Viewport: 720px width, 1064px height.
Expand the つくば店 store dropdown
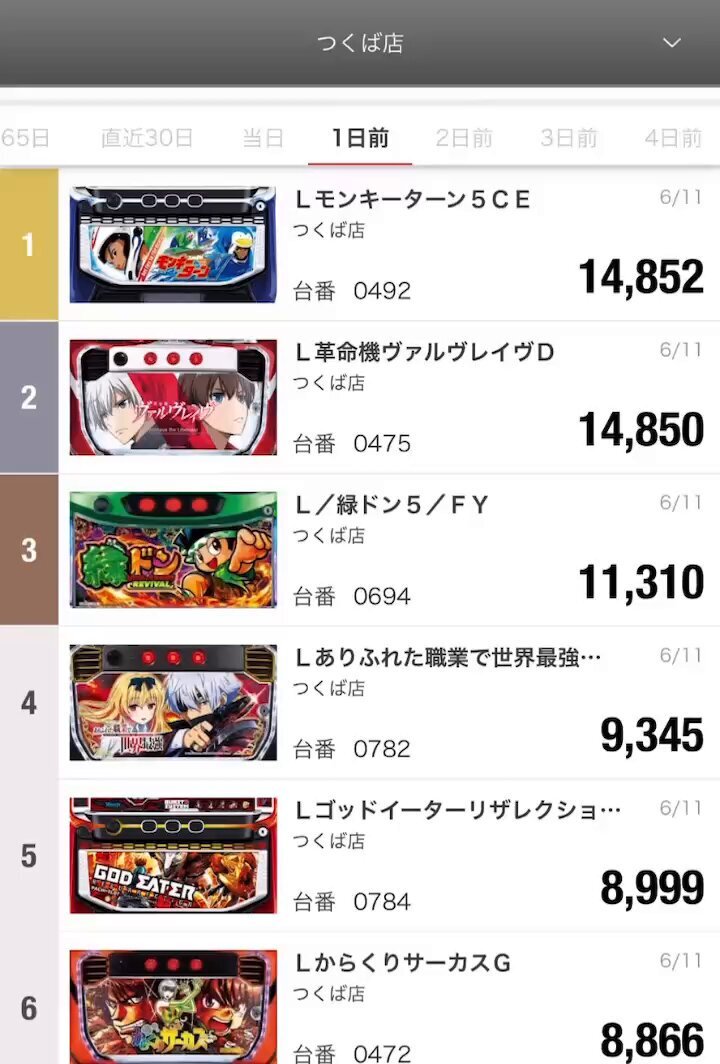click(671, 43)
